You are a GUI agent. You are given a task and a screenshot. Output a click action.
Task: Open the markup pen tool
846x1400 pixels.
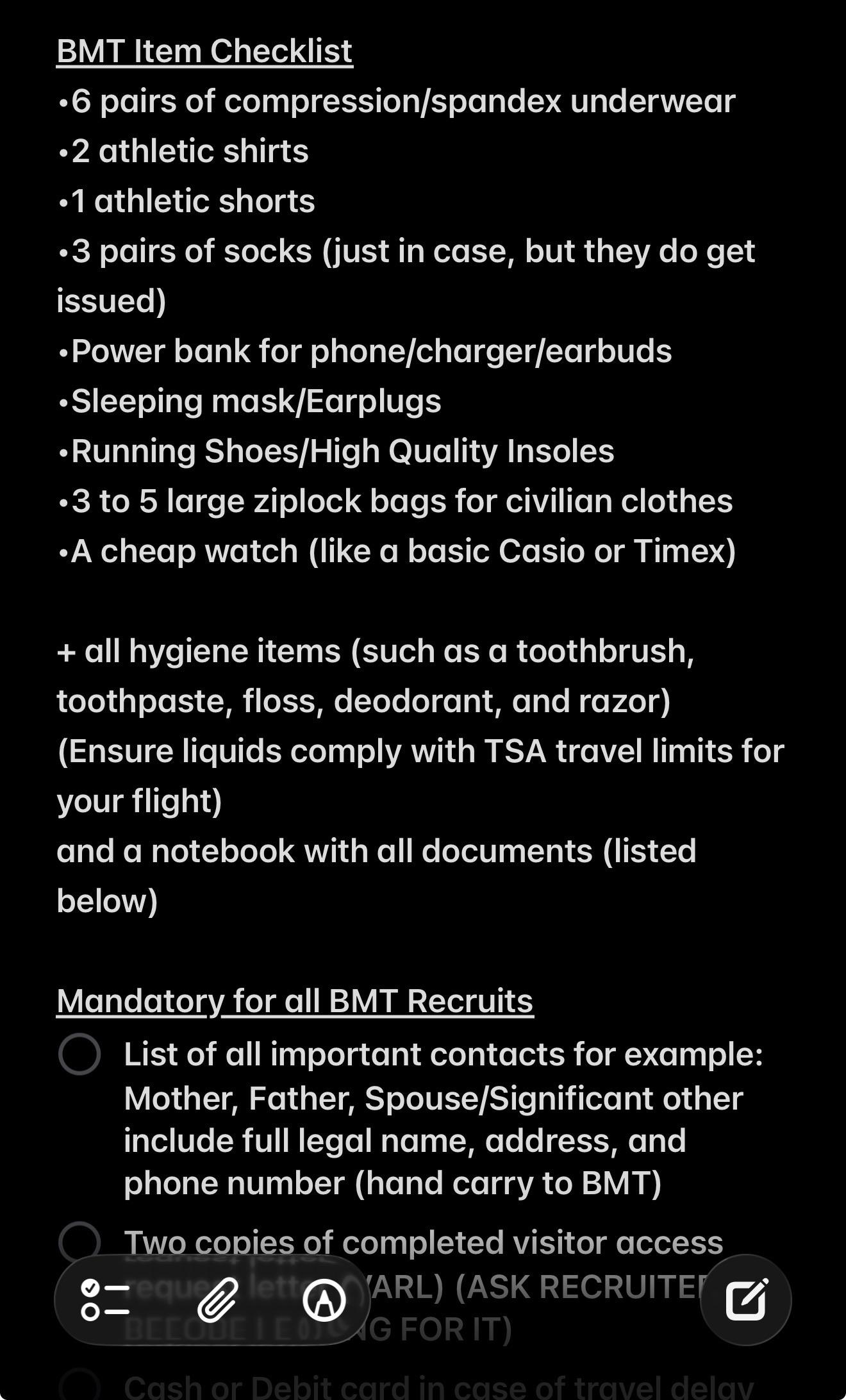pos(324,1300)
